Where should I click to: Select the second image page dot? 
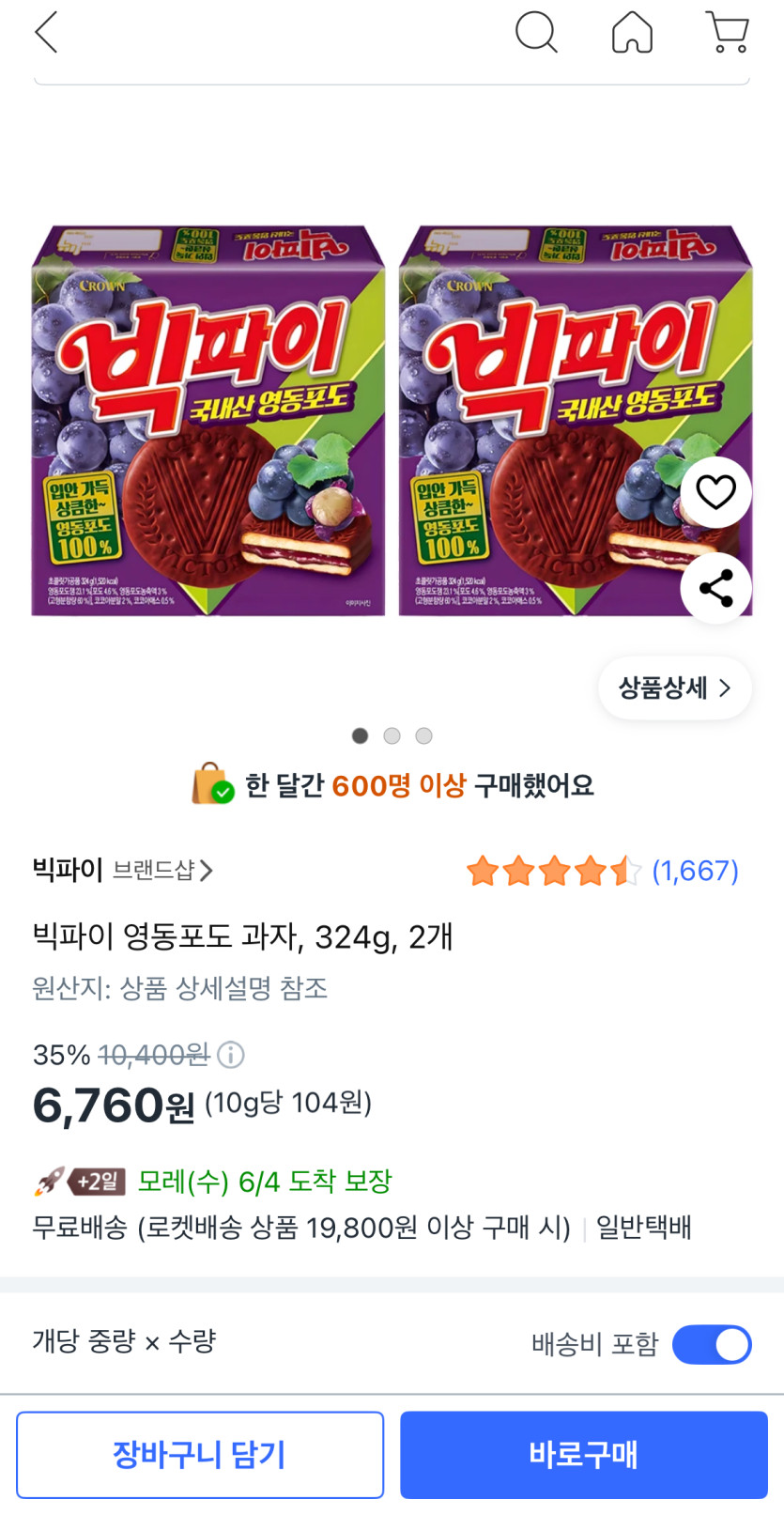coord(392,736)
